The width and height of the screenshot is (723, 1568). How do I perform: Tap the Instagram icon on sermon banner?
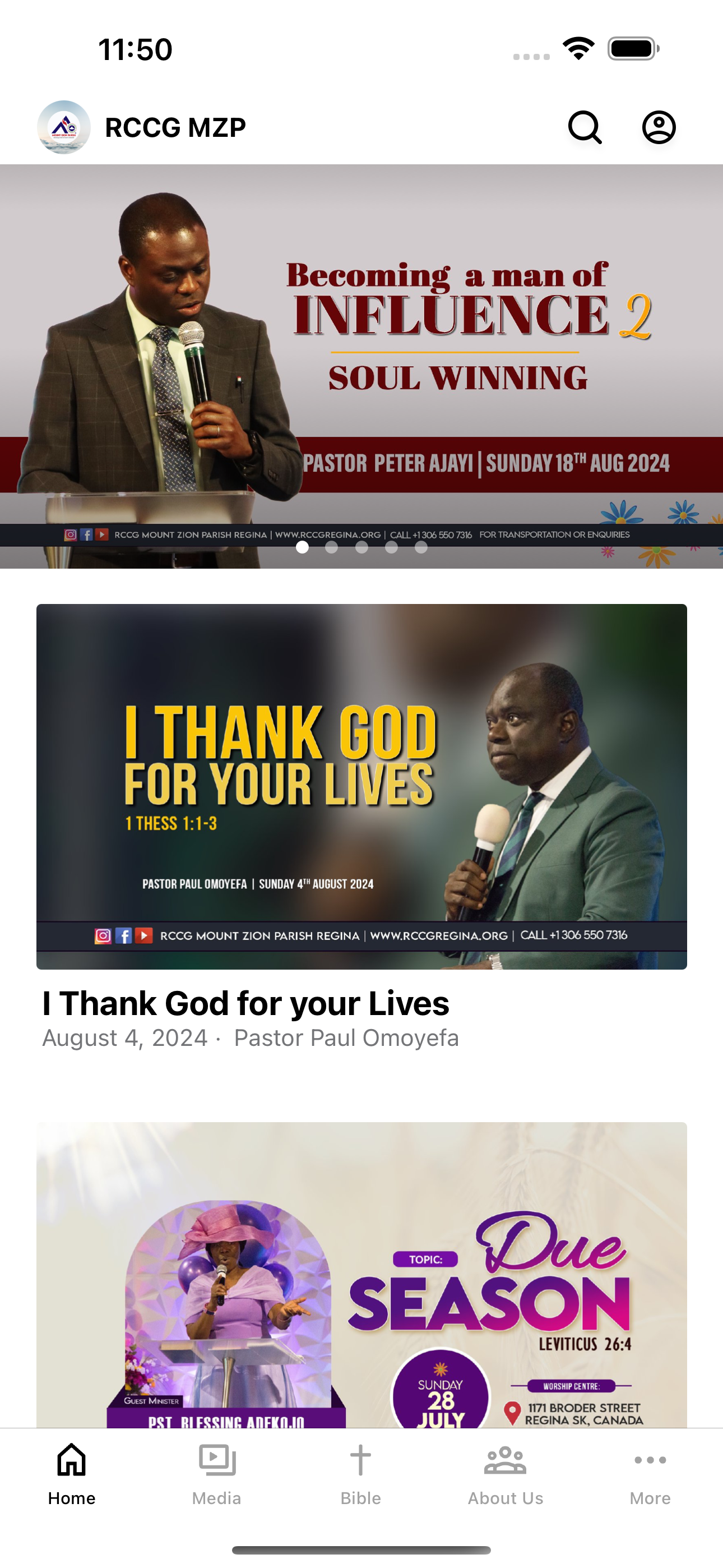[71, 535]
